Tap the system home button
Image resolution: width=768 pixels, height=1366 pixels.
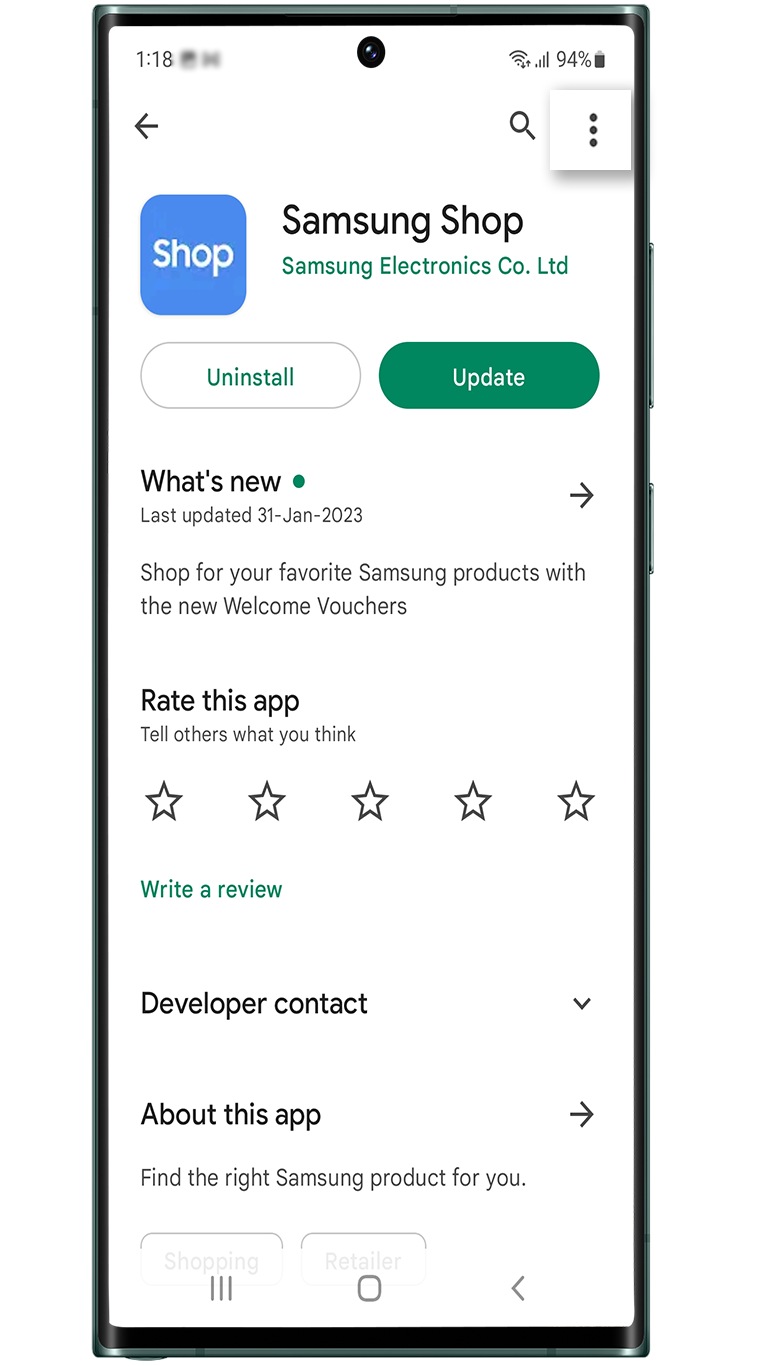369,1288
